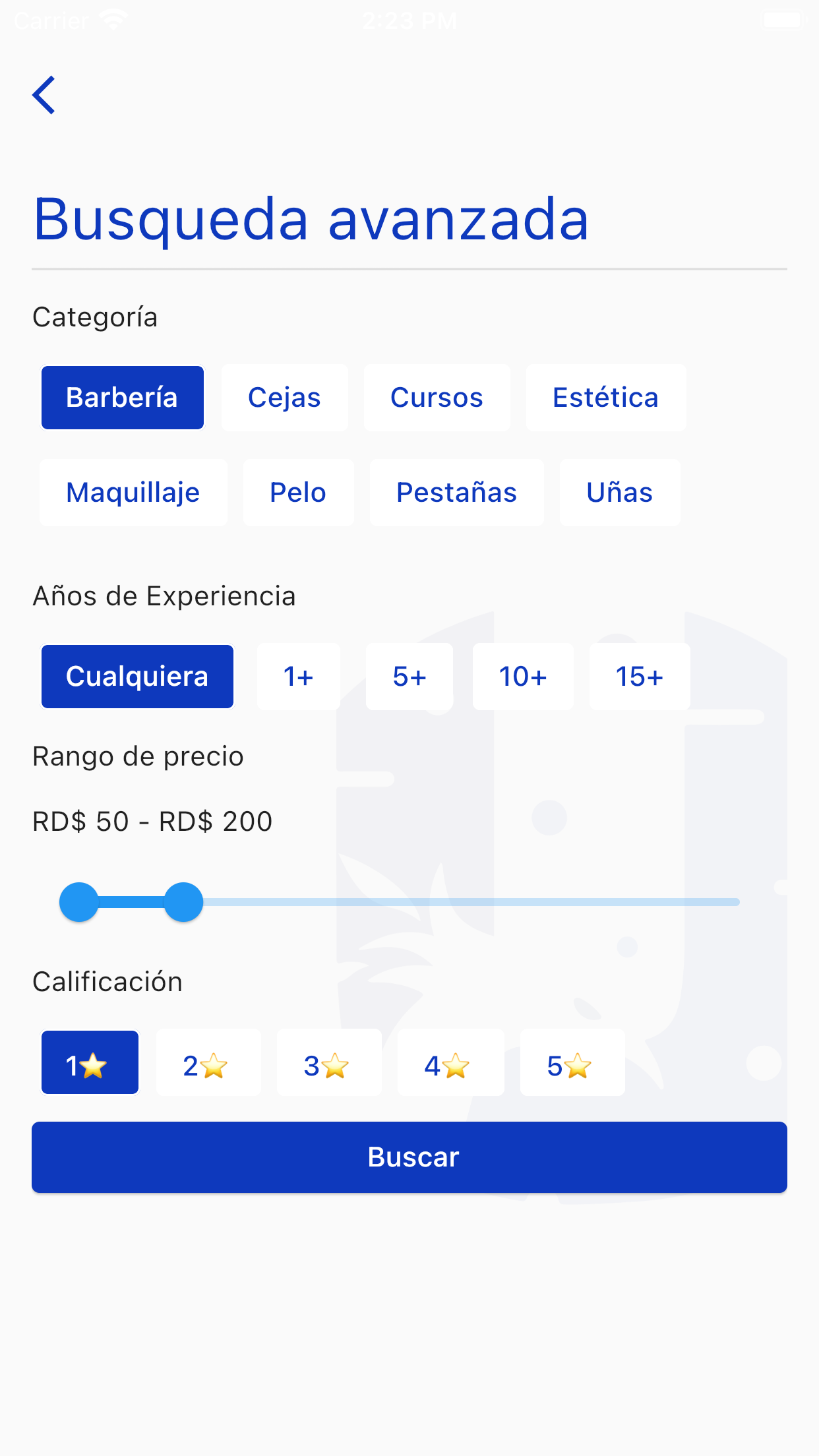Image resolution: width=819 pixels, height=1456 pixels.
Task: Filter by 1+ years of experience
Action: point(298,677)
